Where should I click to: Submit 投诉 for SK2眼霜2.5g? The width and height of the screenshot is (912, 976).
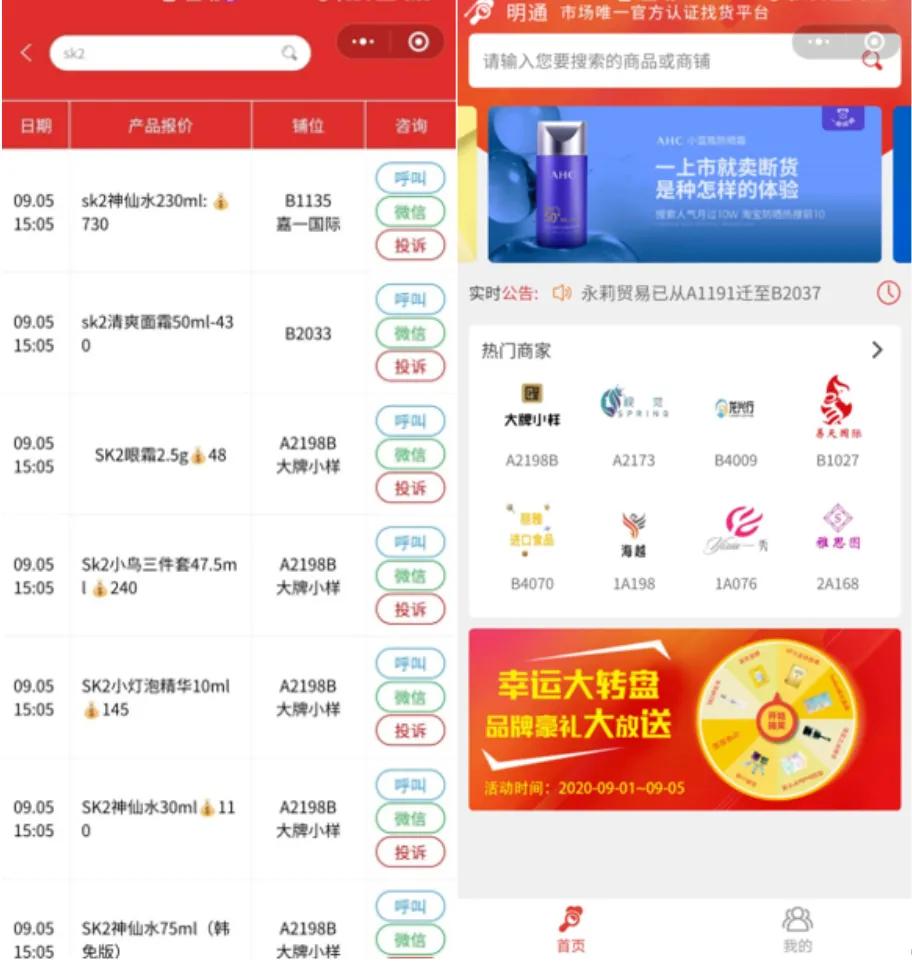click(410, 488)
